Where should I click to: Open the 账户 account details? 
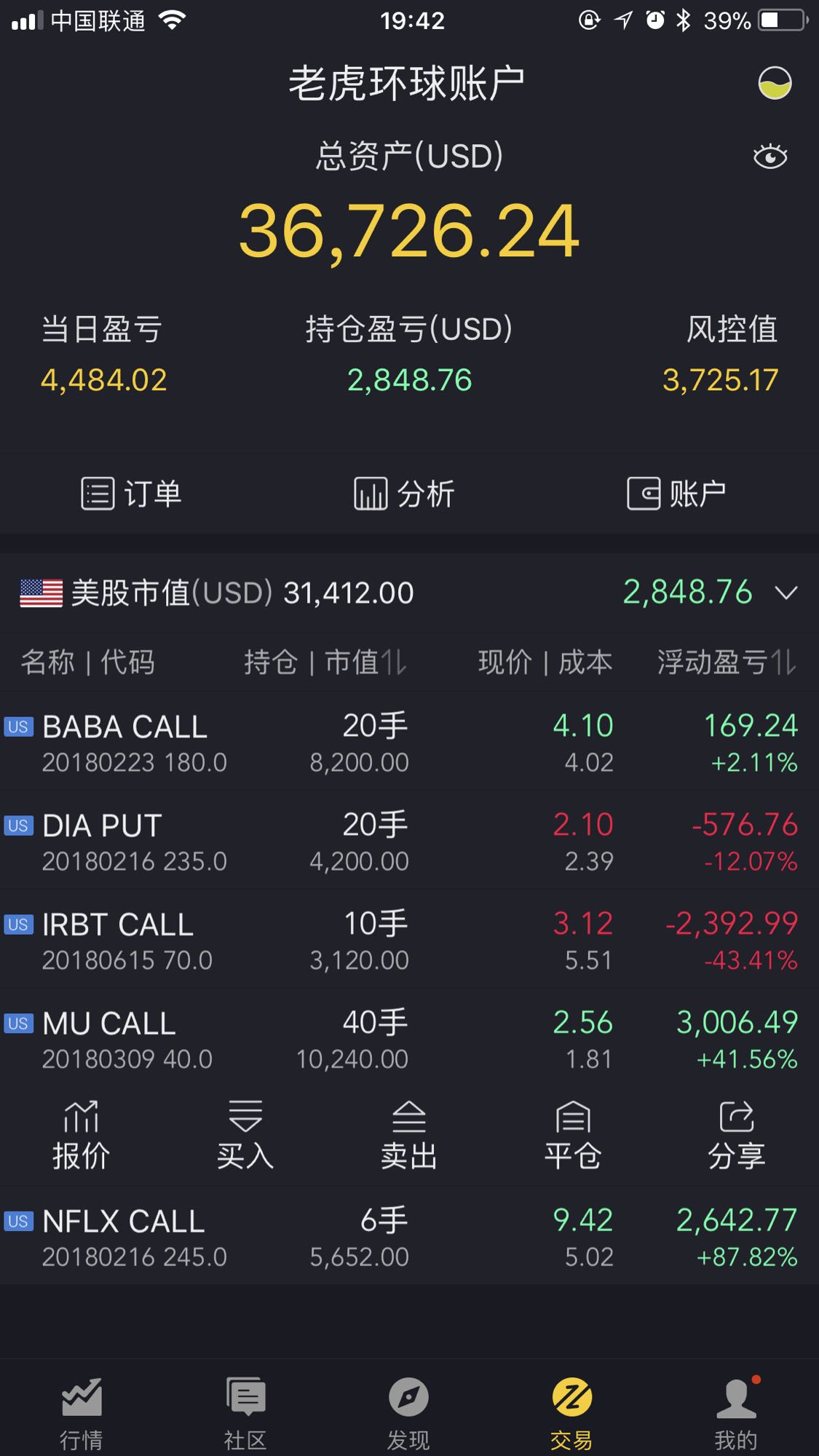click(677, 494)
